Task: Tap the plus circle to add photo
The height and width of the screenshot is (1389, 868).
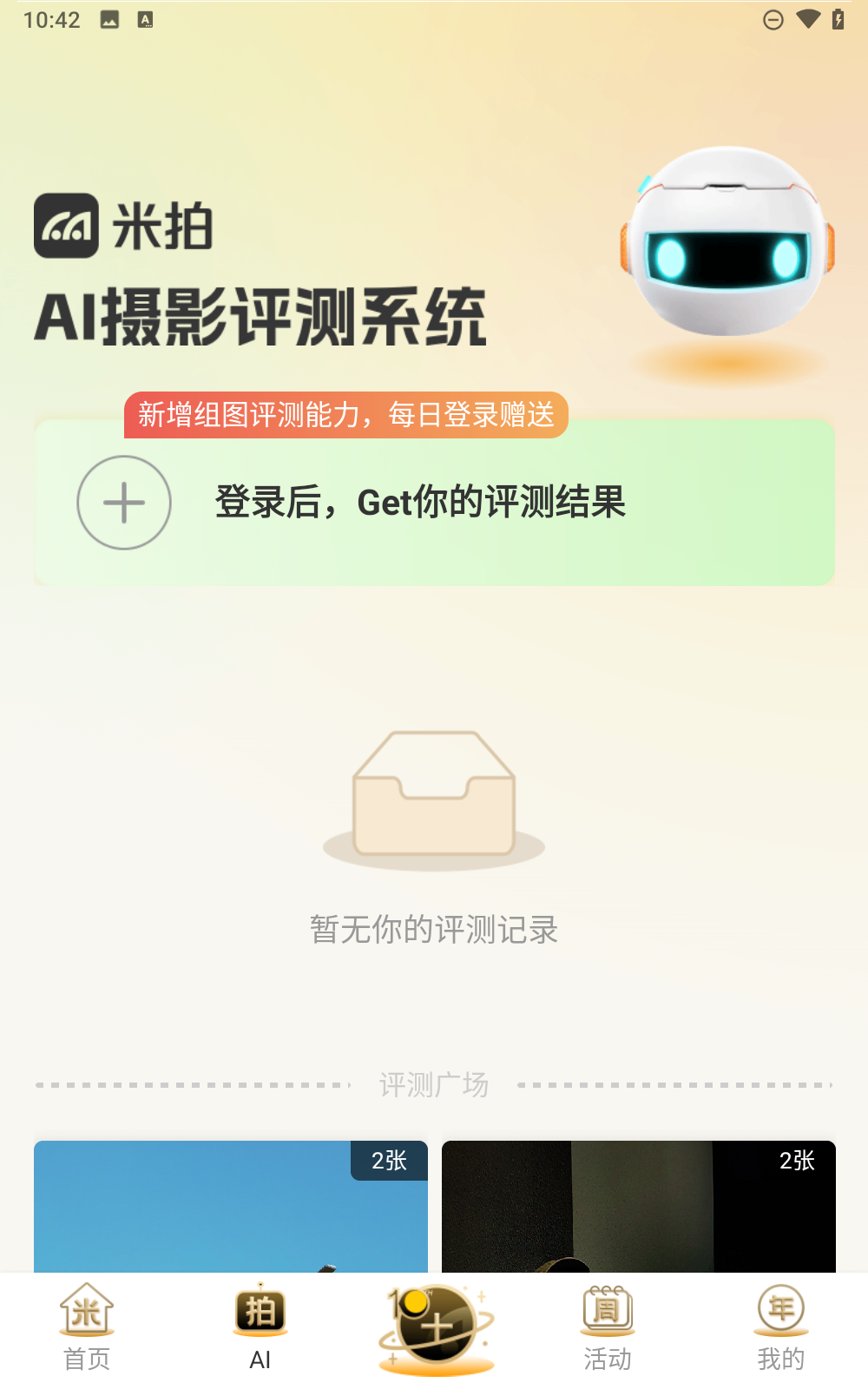Action: pyautogui.click(x=124, y=503)
